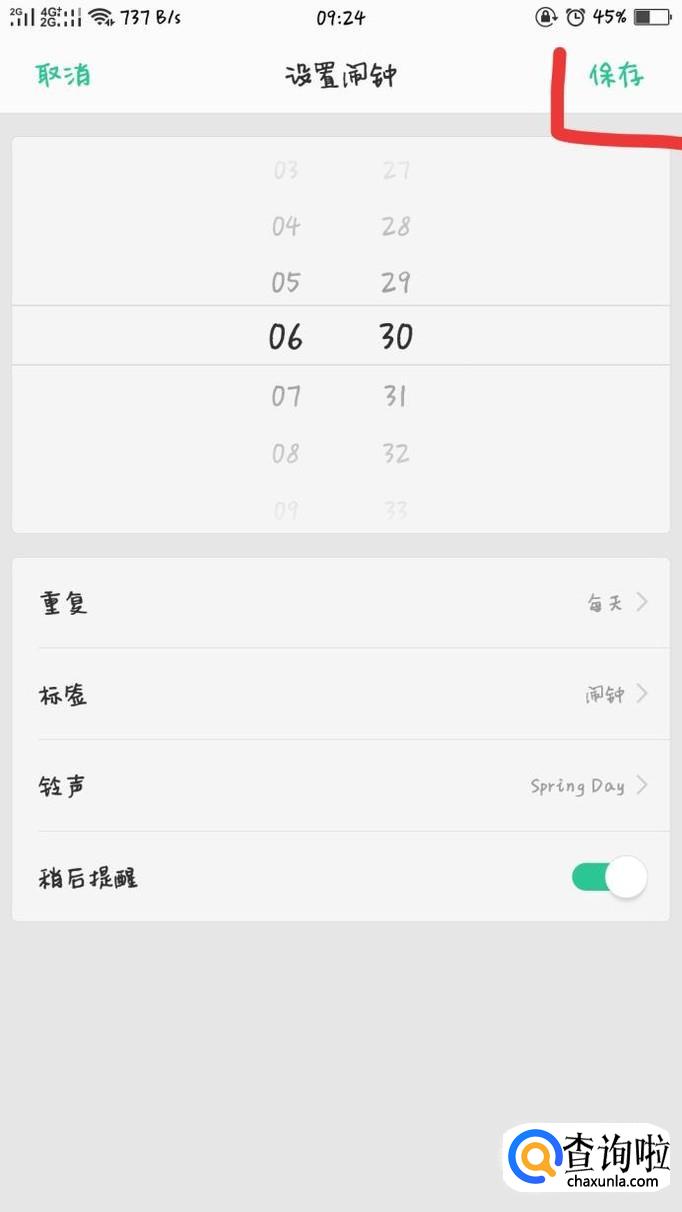
Task: Tap 保存 to save the alarm
Action: point(616,75)
